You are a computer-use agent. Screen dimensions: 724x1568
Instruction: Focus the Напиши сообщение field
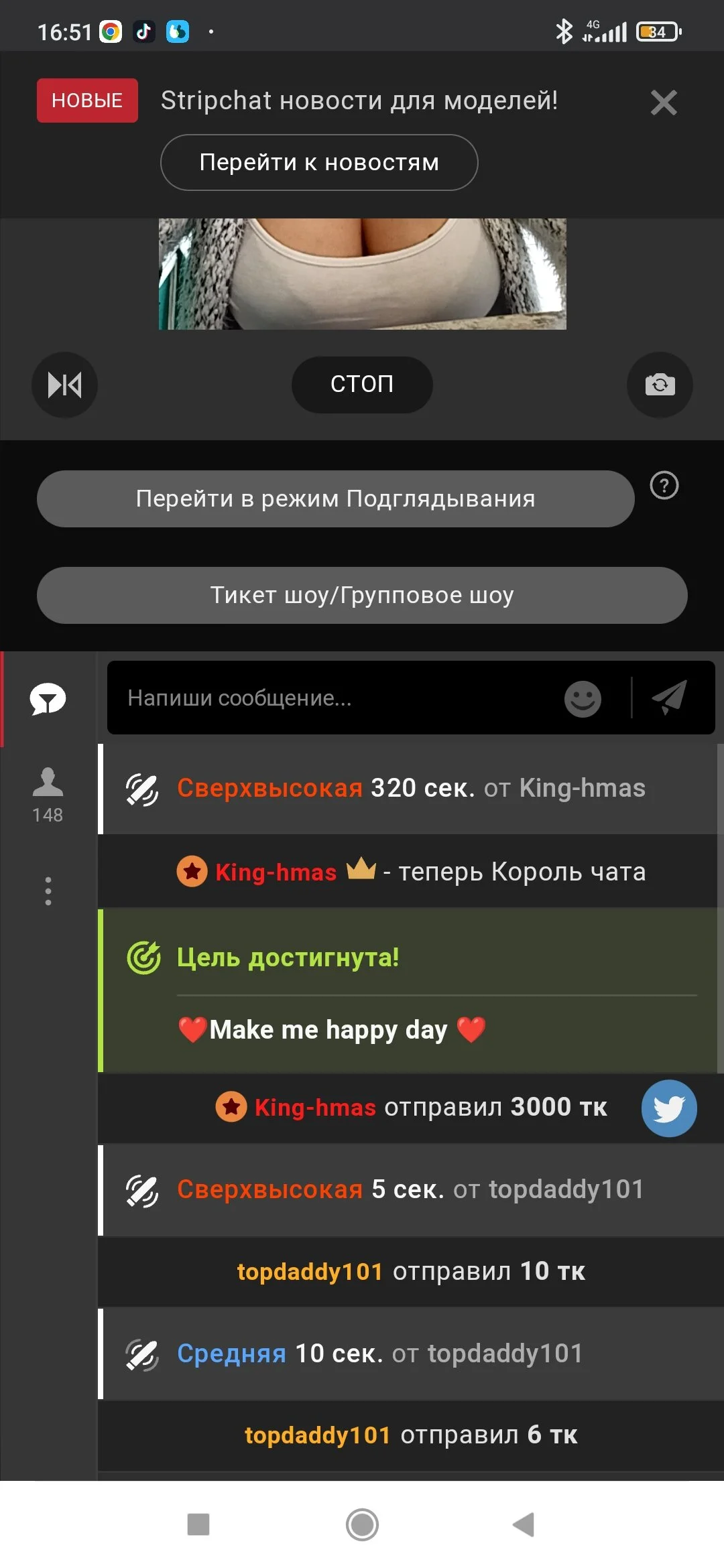[335, 698]
